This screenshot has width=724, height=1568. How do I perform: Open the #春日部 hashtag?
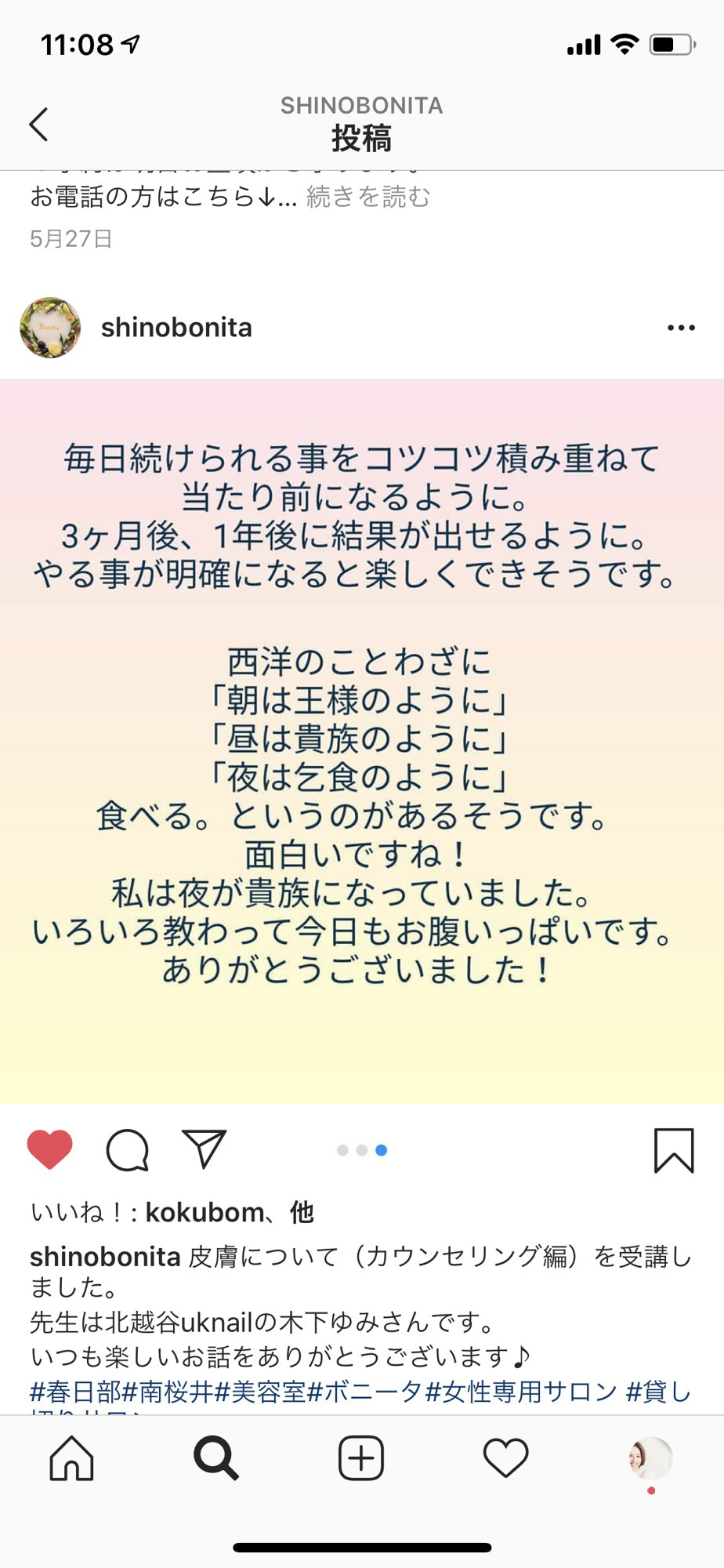pyautogui.click(x=75, y=1392)
